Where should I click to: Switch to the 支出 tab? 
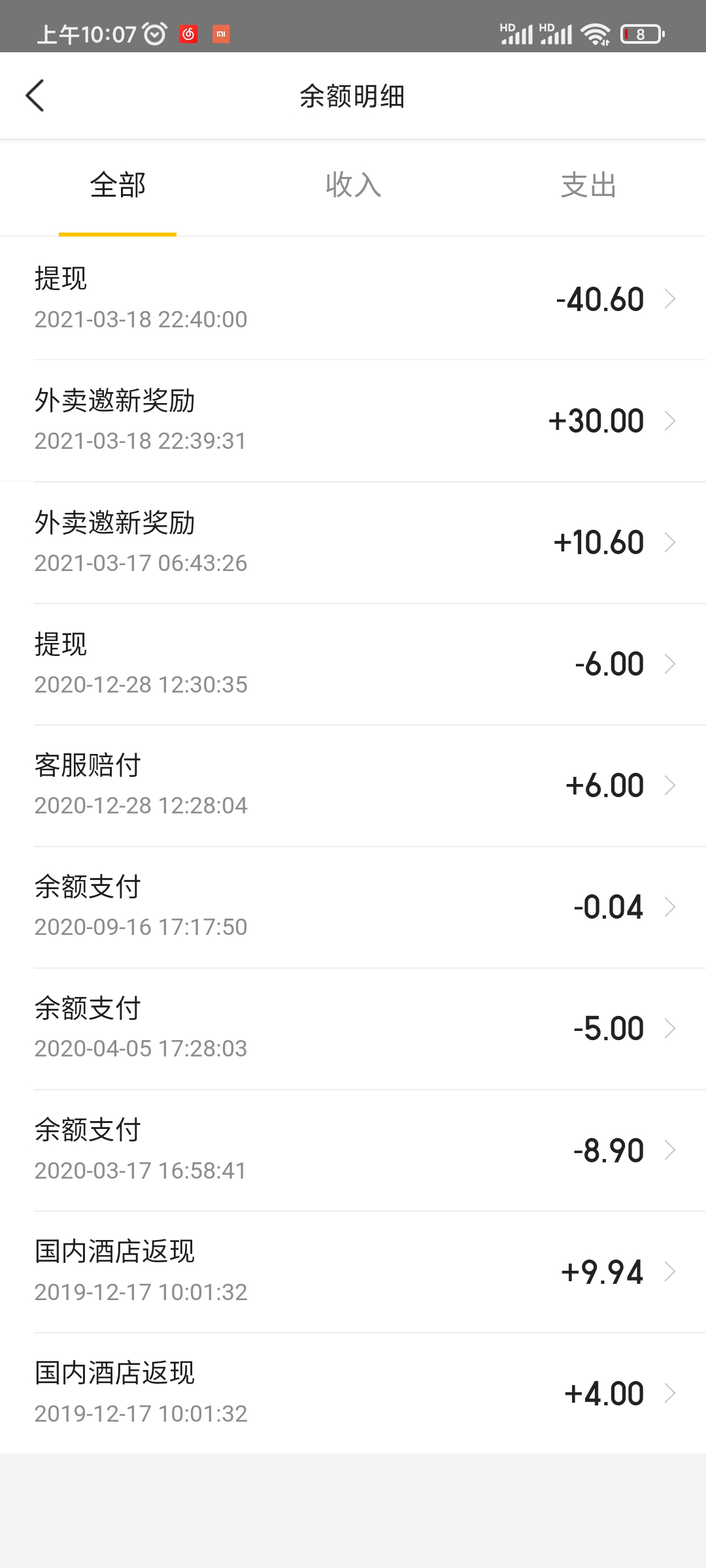(588, 187)
